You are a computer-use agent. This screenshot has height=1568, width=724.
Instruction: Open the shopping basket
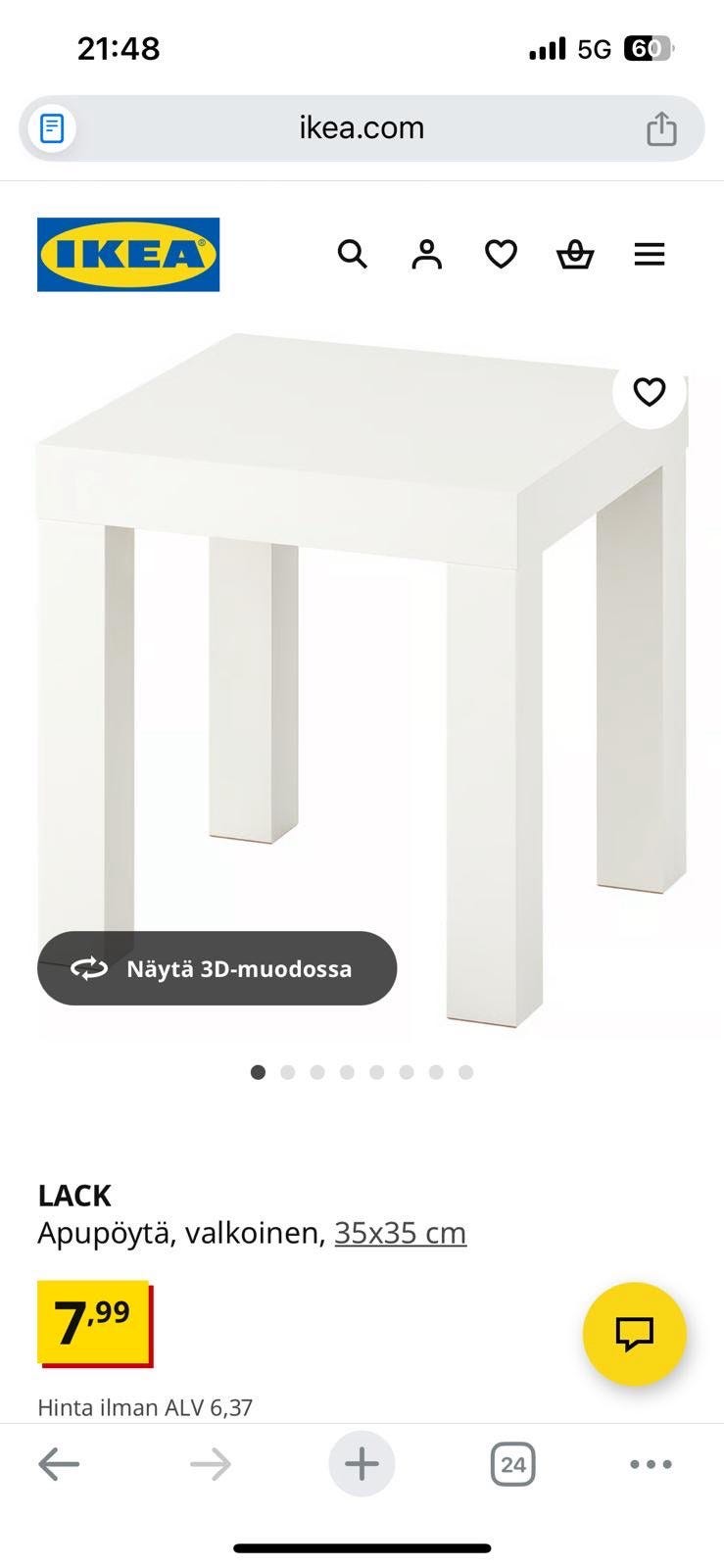[575, 255]
